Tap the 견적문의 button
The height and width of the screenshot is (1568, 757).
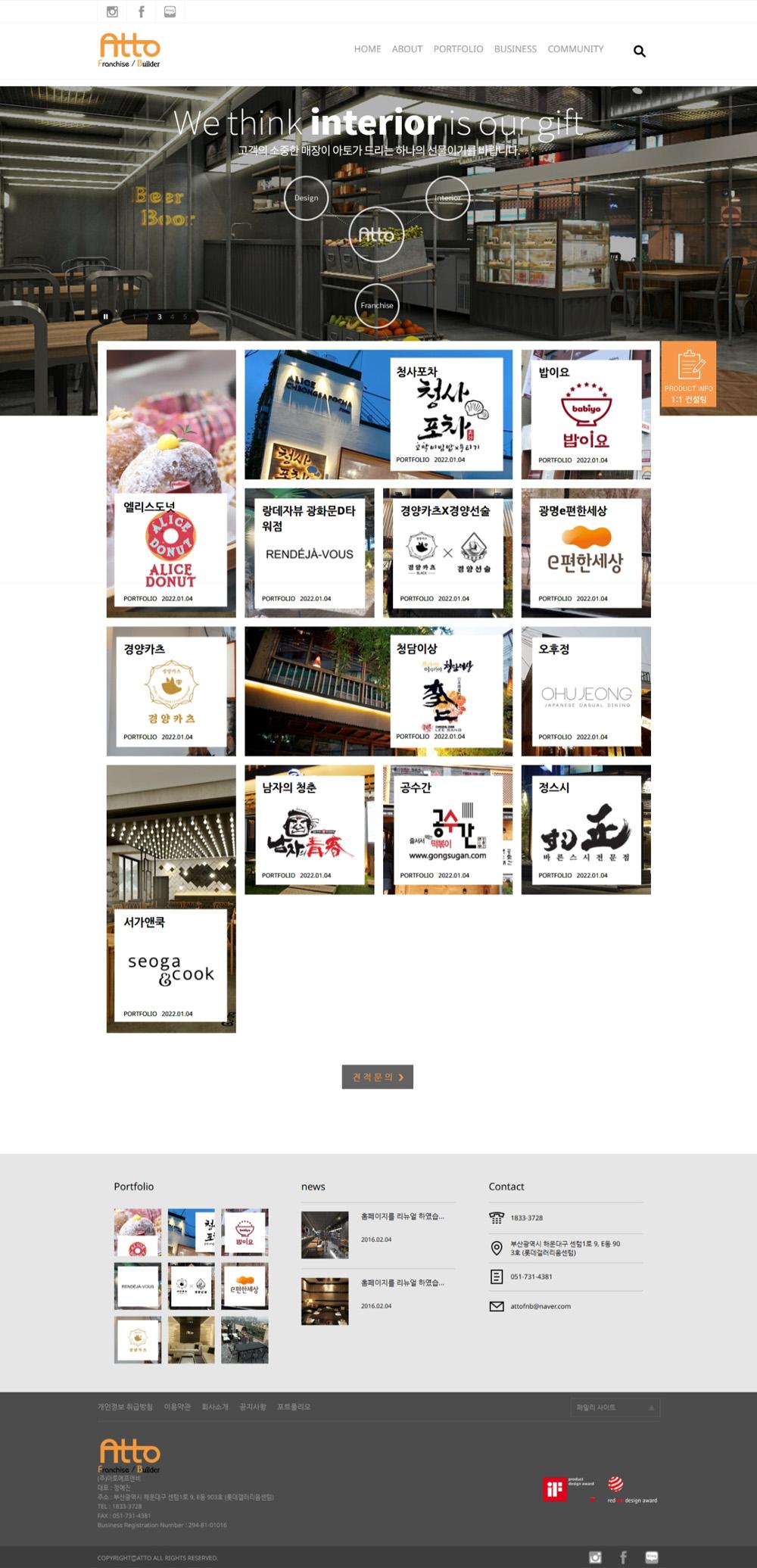click(x=378, y=1077)
